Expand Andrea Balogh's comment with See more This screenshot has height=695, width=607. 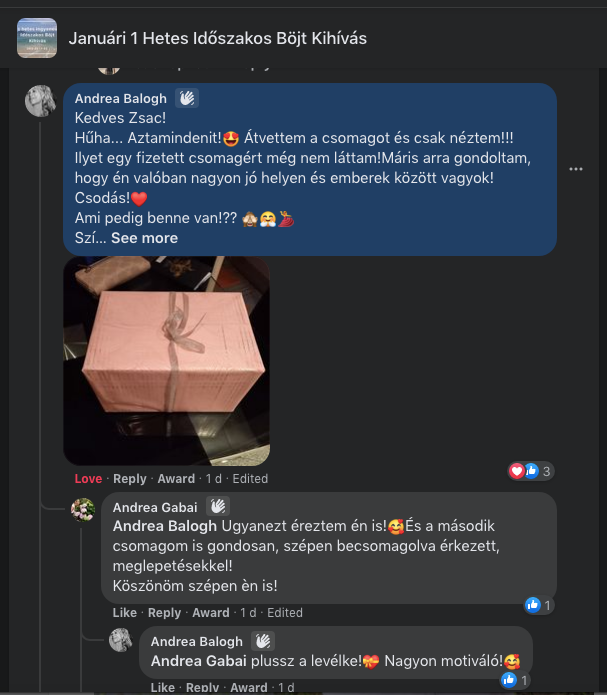tap(144, 238)
